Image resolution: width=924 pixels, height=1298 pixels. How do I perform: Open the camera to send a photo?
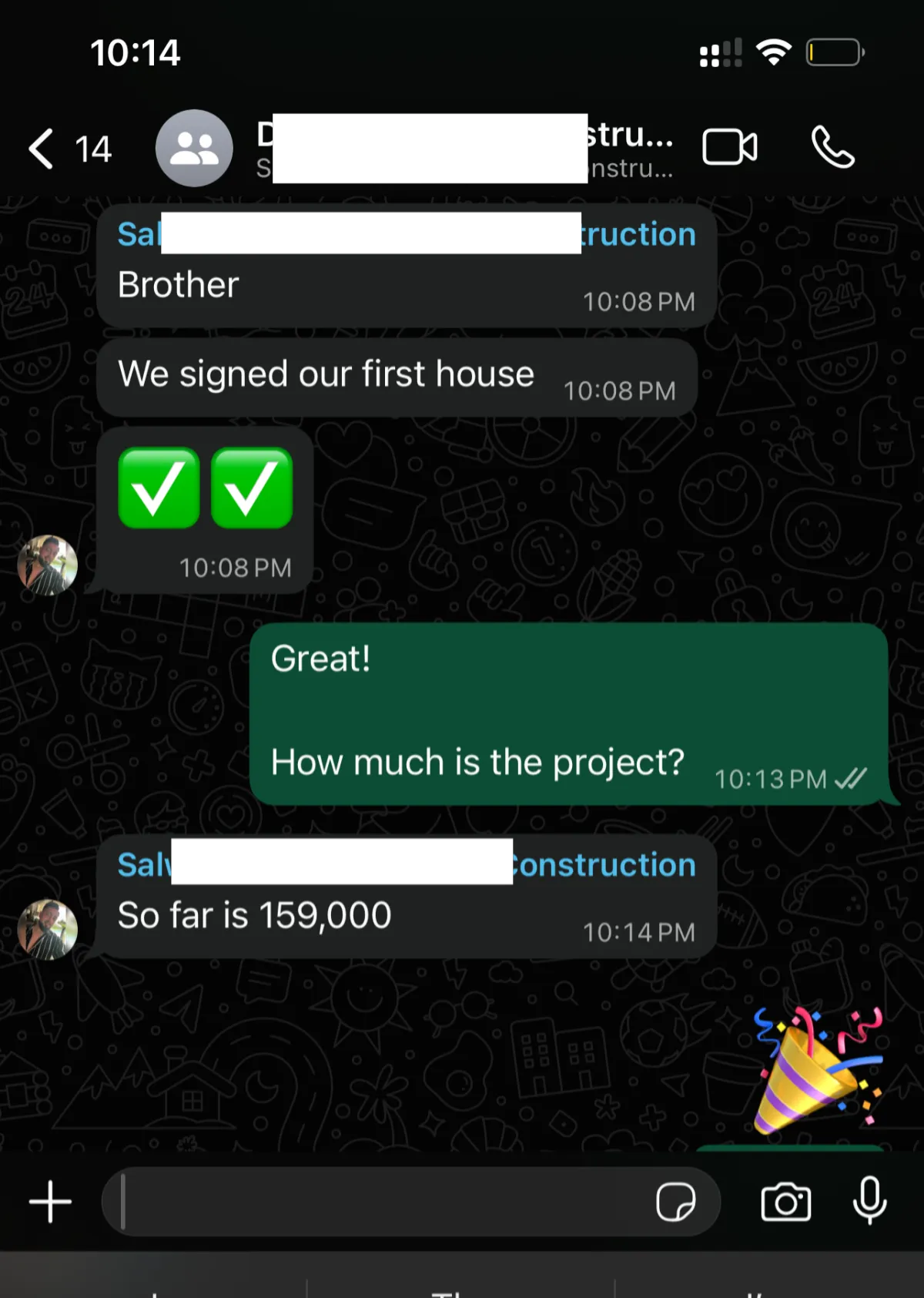pyautogui.click(x=785, y=1202)
